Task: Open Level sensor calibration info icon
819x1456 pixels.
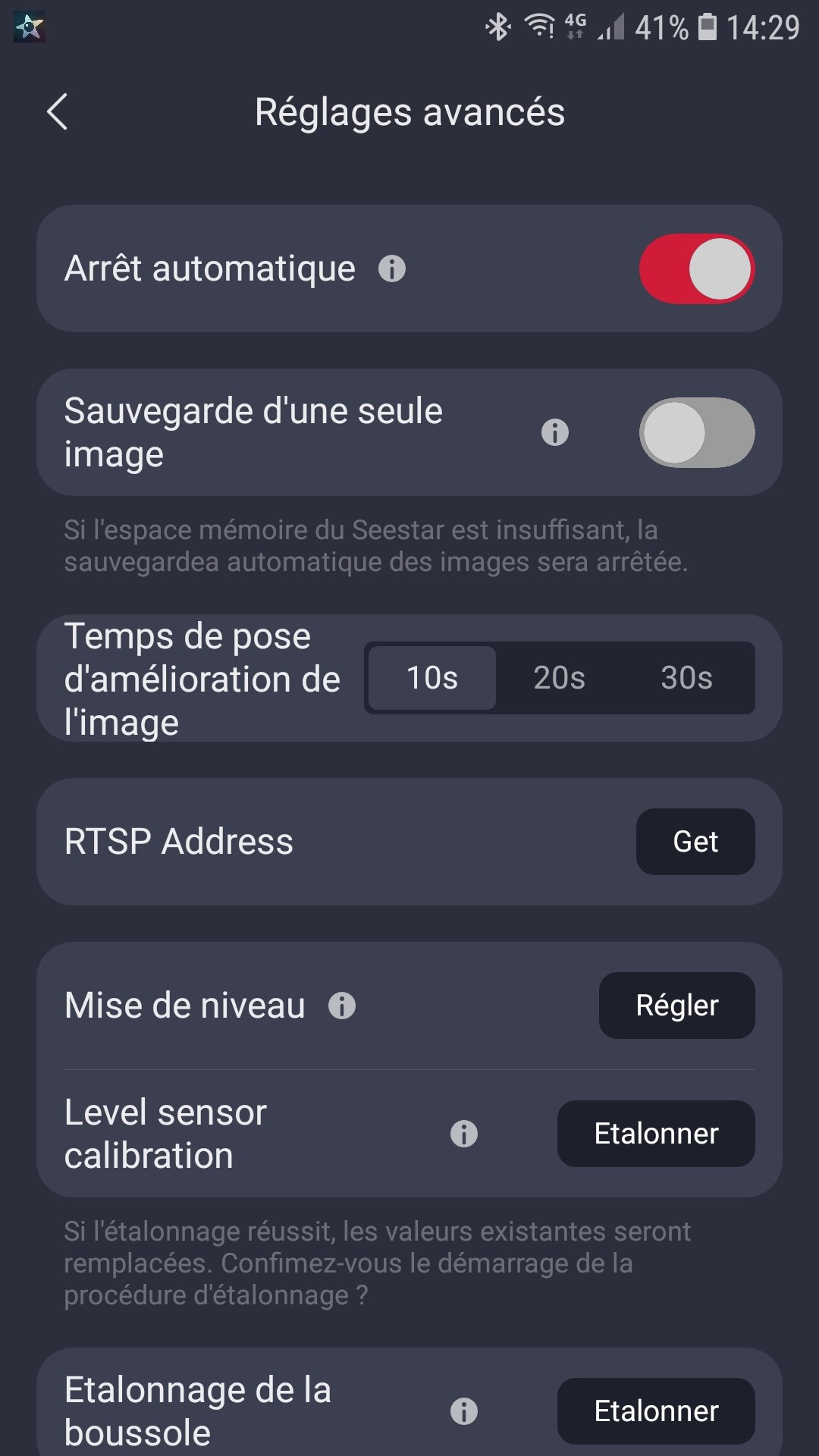Action: (464, 1134)
